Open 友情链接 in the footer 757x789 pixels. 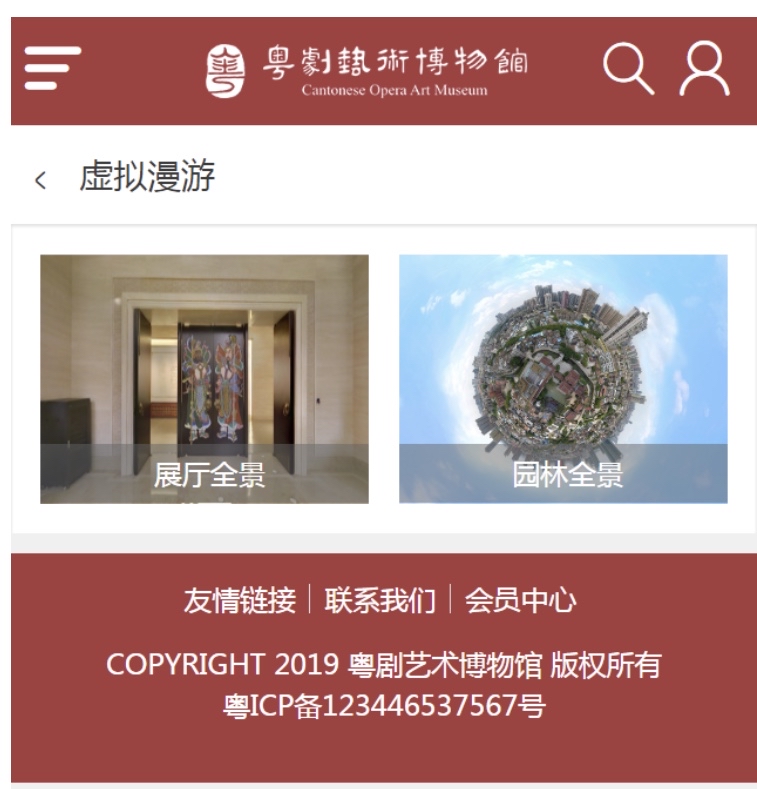coord(240,600)
